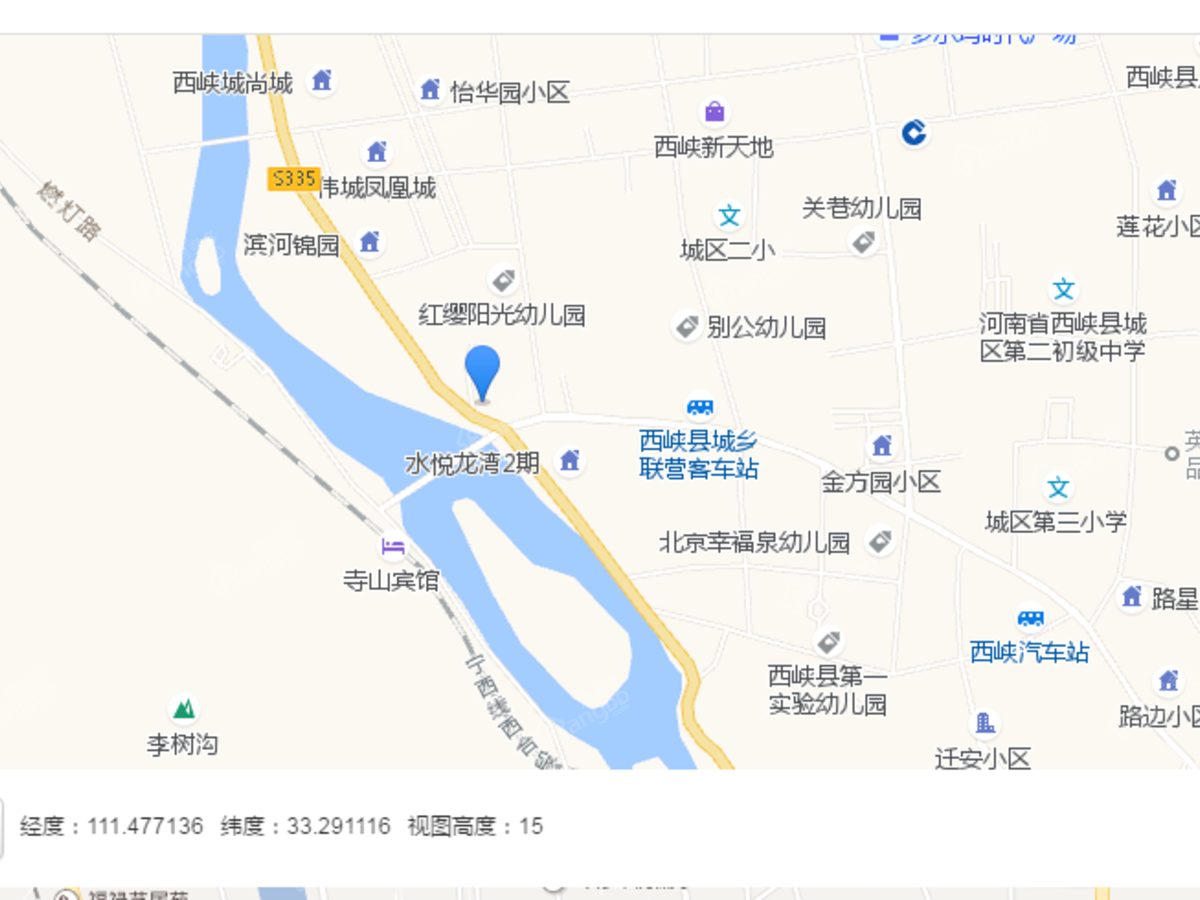The image size is (1200, 900).
Task: Open 寺山宾馆 hotel marker
Action: 393,547
